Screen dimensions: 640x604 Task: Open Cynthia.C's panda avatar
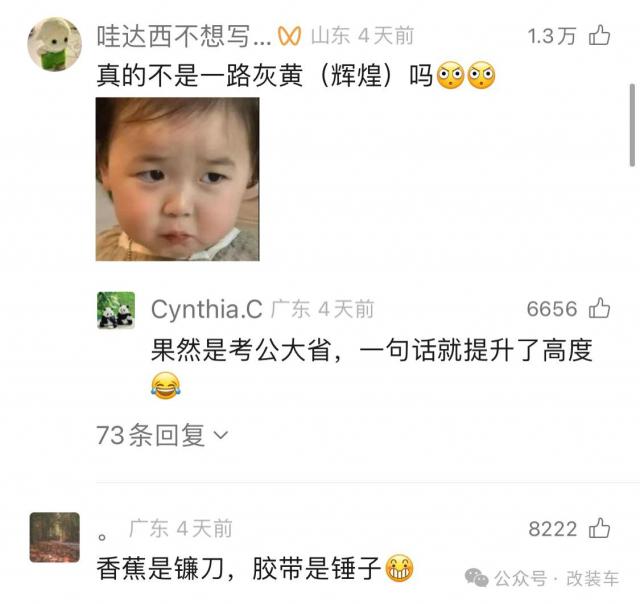click(116, 311)
